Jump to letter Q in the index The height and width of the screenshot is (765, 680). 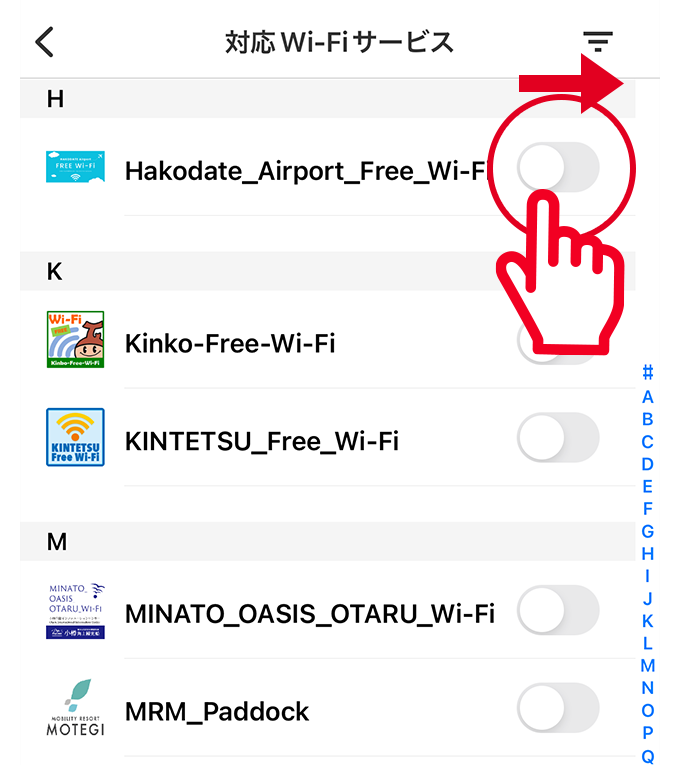[648, 755]
